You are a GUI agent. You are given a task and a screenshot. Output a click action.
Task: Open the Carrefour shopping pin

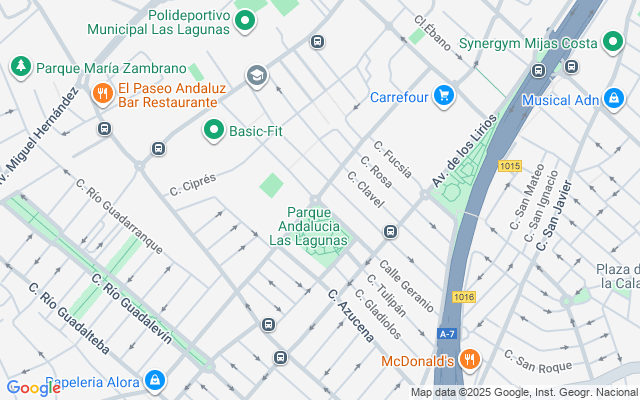(444, 96)
